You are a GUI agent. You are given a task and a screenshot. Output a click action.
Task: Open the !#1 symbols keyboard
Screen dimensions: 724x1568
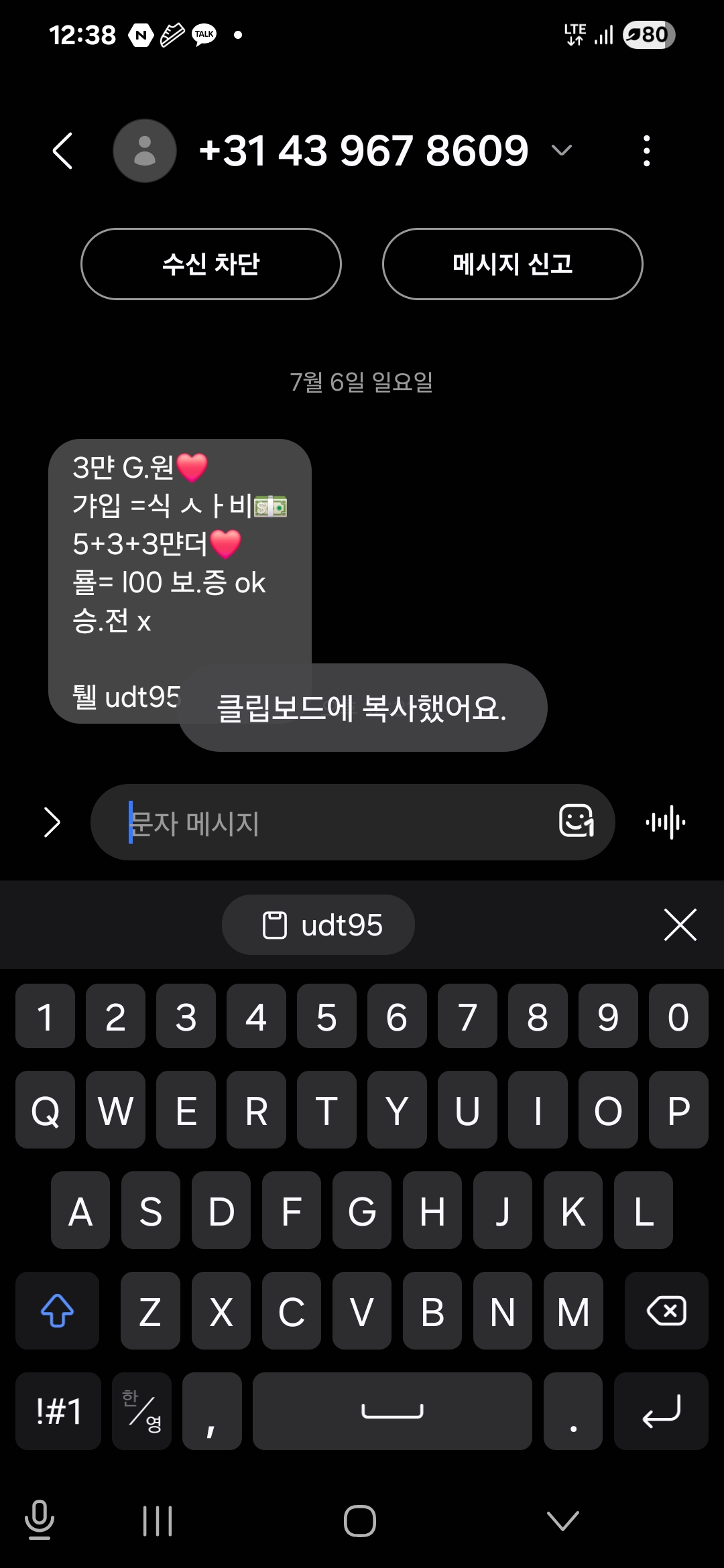(58, 1411)
